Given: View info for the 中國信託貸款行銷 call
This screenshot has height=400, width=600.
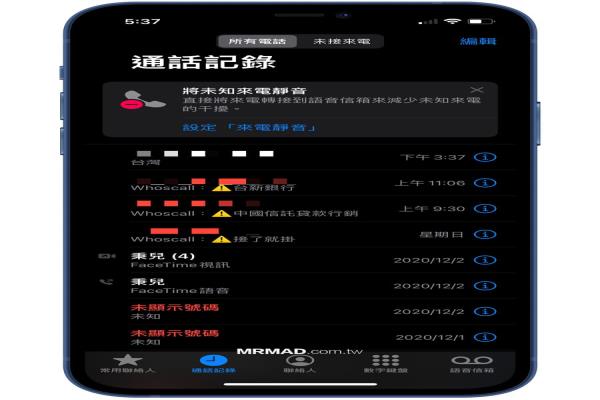Looking at the screenshot, I should coord(486,209).
